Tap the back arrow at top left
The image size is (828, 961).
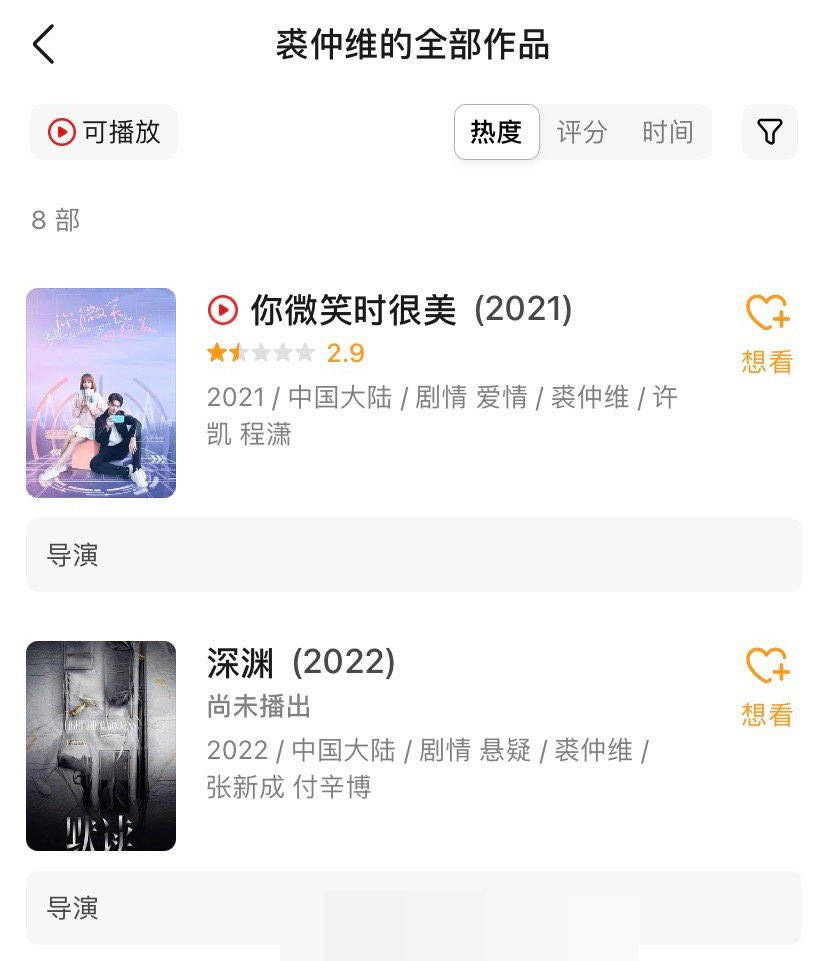tap(42, 45)
